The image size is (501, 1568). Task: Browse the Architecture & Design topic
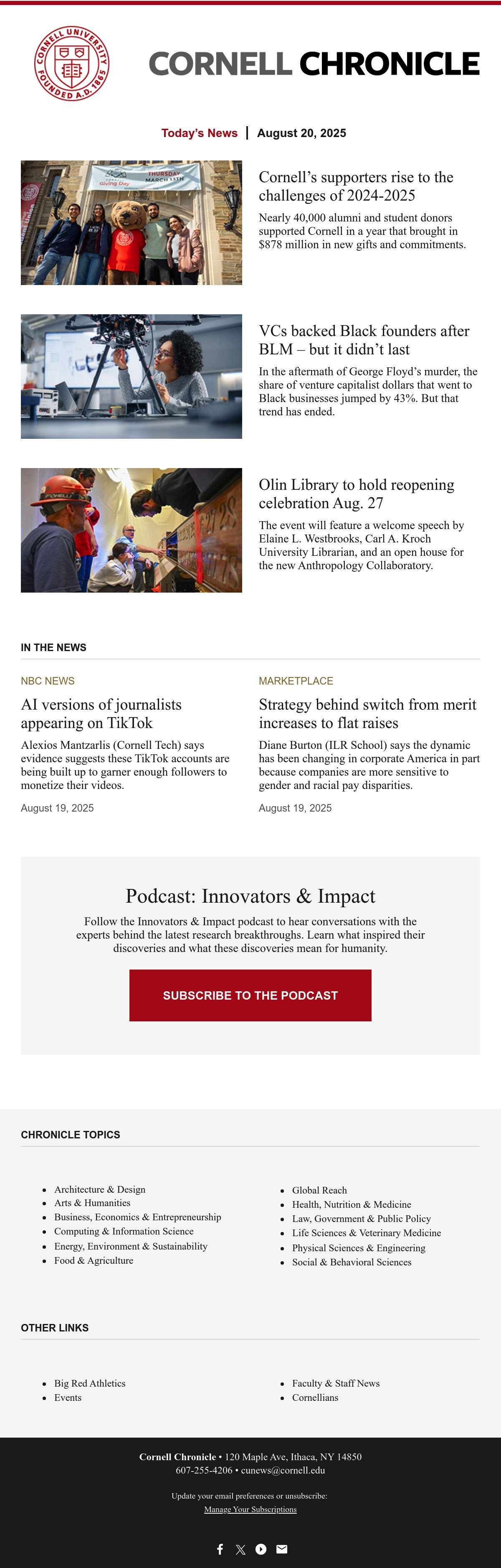(x=100, y=1189)
